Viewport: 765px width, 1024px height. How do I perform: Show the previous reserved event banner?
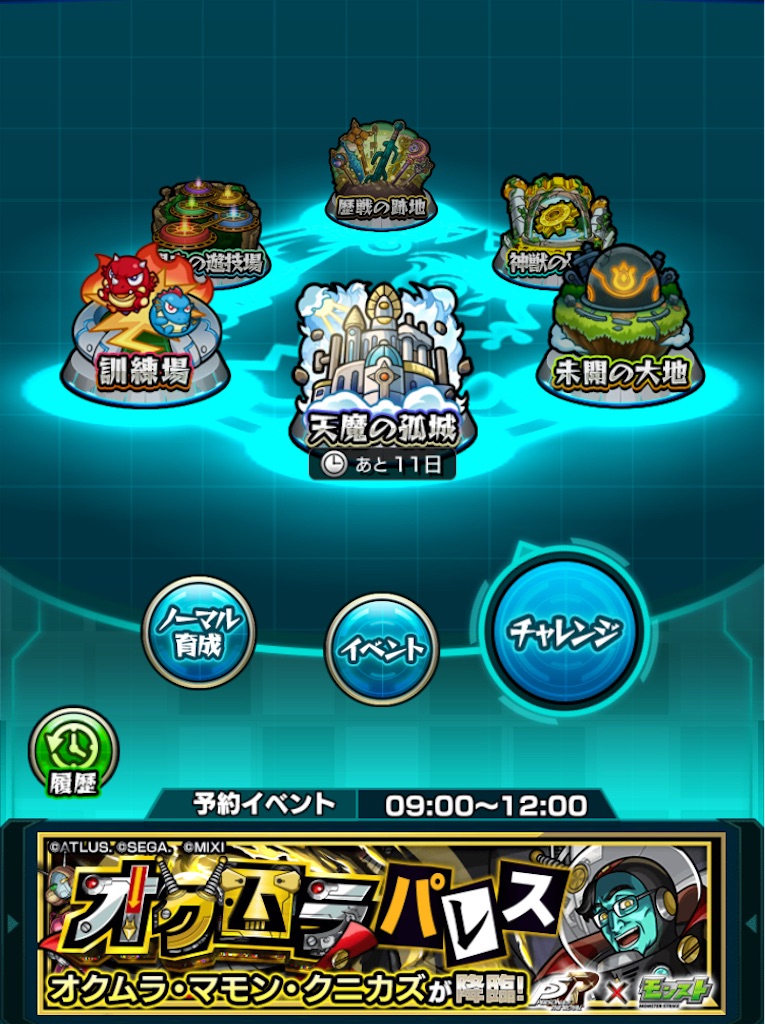tap(12, 922)
